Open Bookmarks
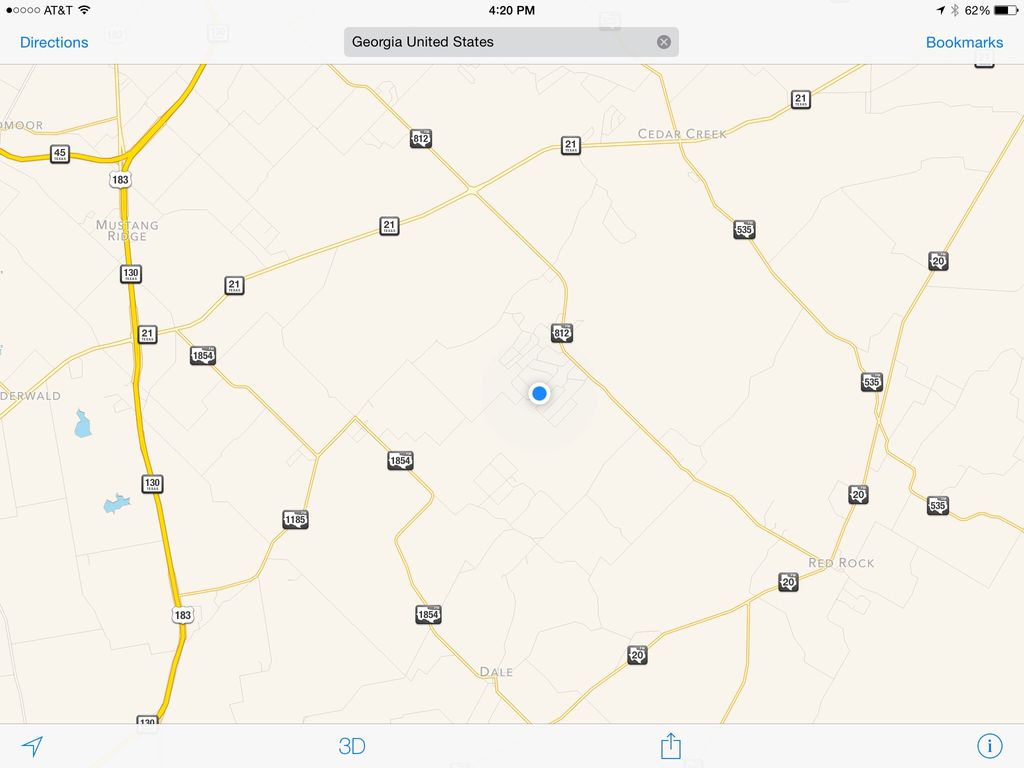1024x768 pixels. click(x=964, y=42)
